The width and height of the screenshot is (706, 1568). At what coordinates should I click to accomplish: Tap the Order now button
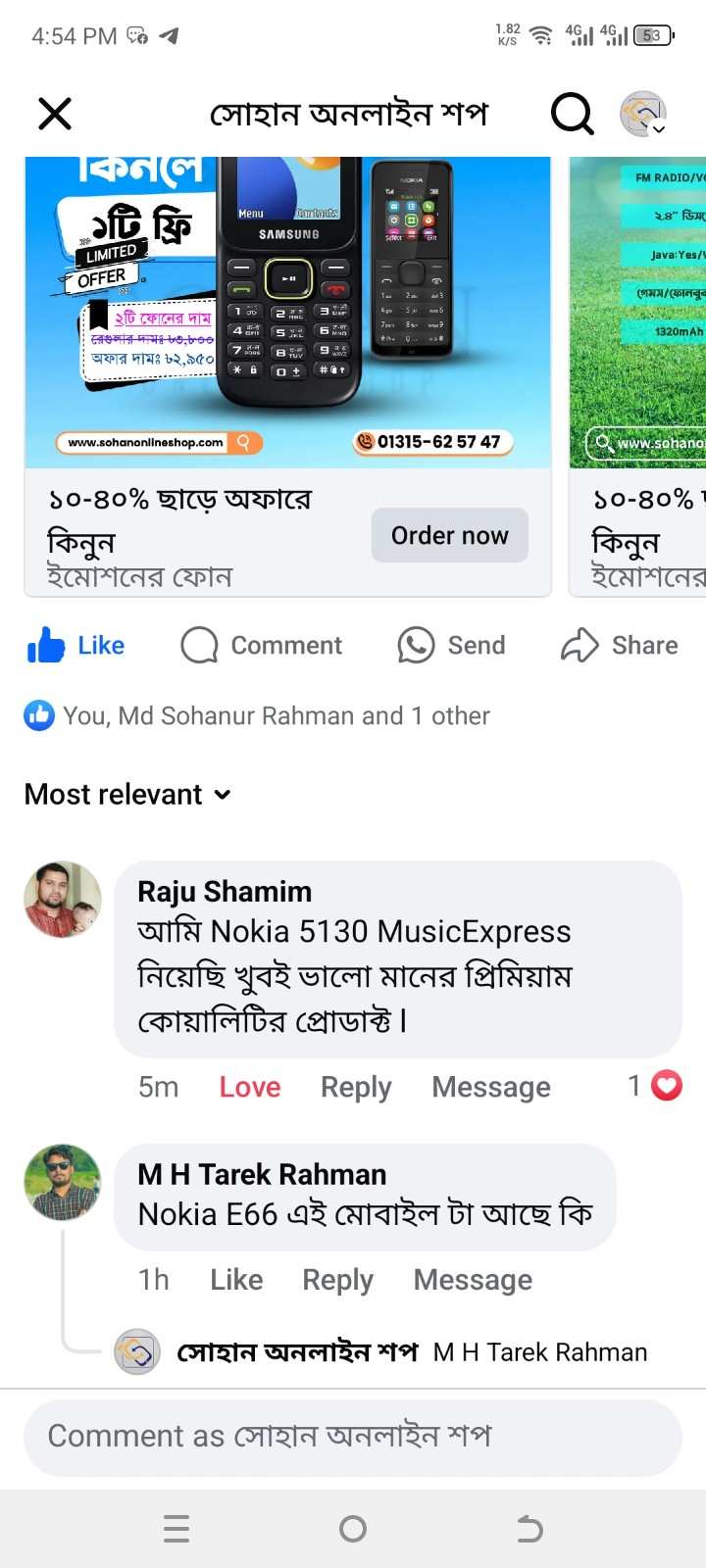(x=449, y=535)
